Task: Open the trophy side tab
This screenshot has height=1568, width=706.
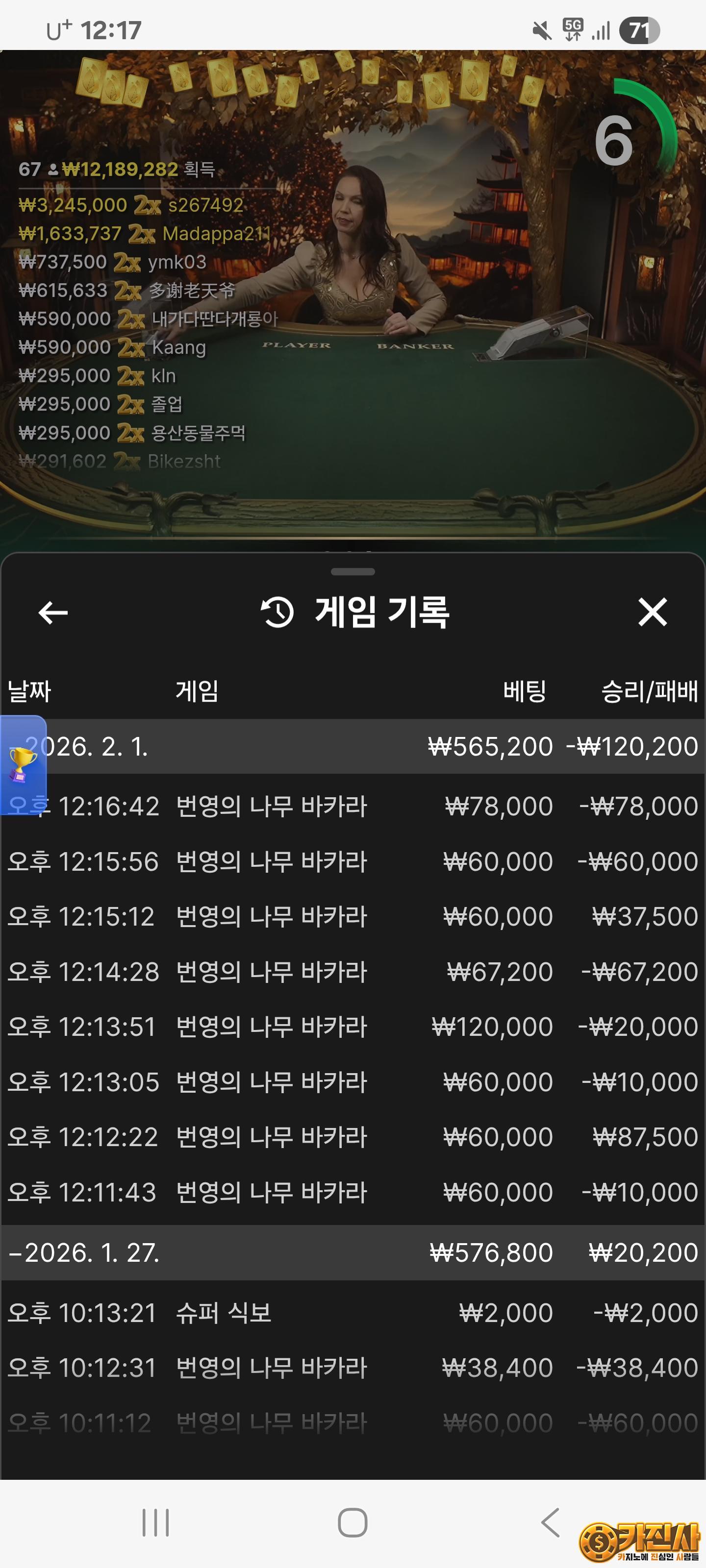Action: (23, 764)
